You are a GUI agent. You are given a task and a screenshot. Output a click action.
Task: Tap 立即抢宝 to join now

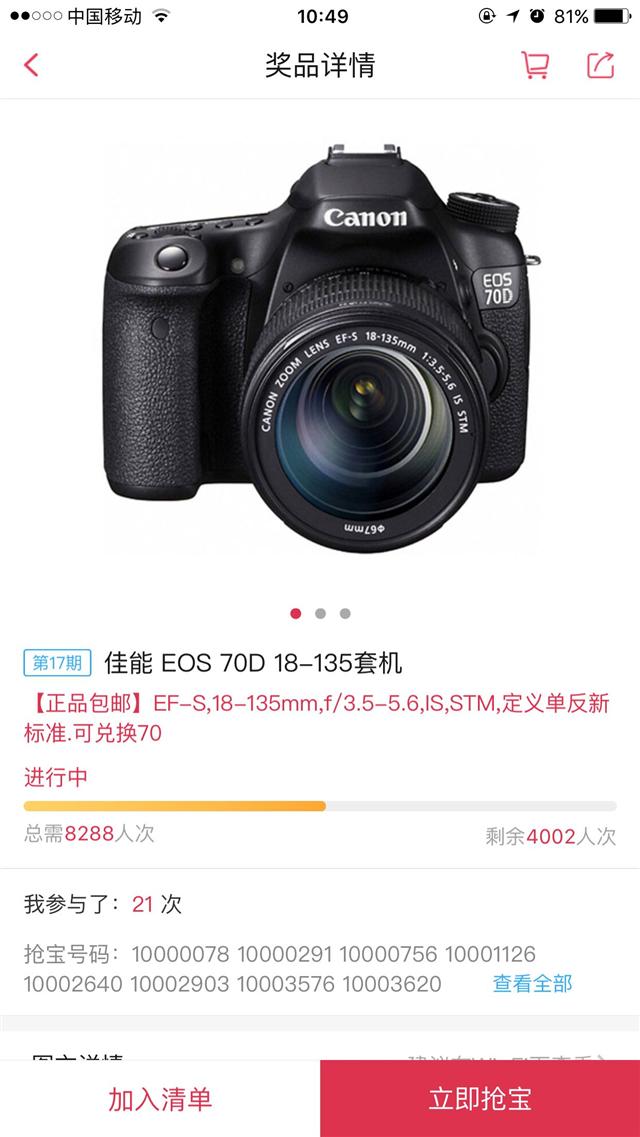click(x=480, y=1099)
